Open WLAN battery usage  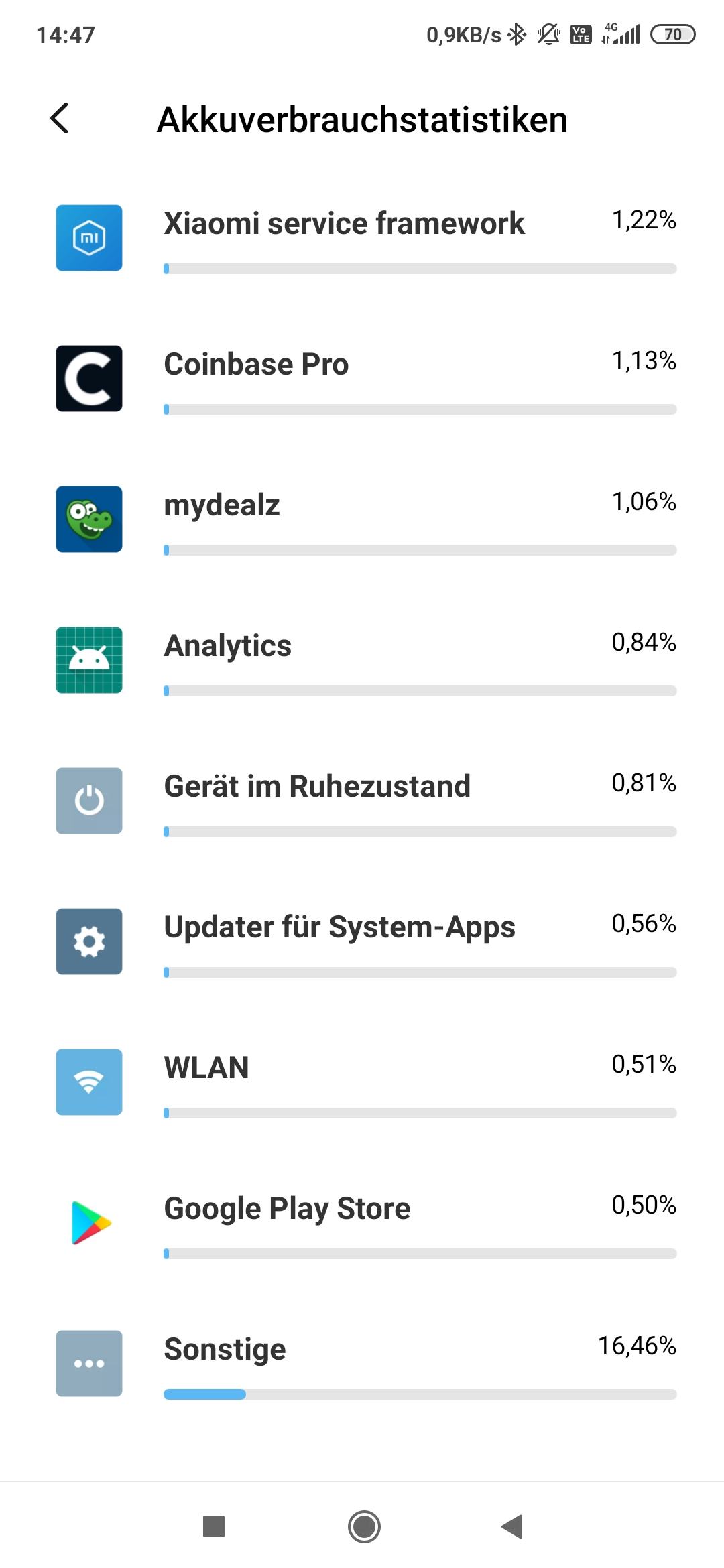(362, 1082)
